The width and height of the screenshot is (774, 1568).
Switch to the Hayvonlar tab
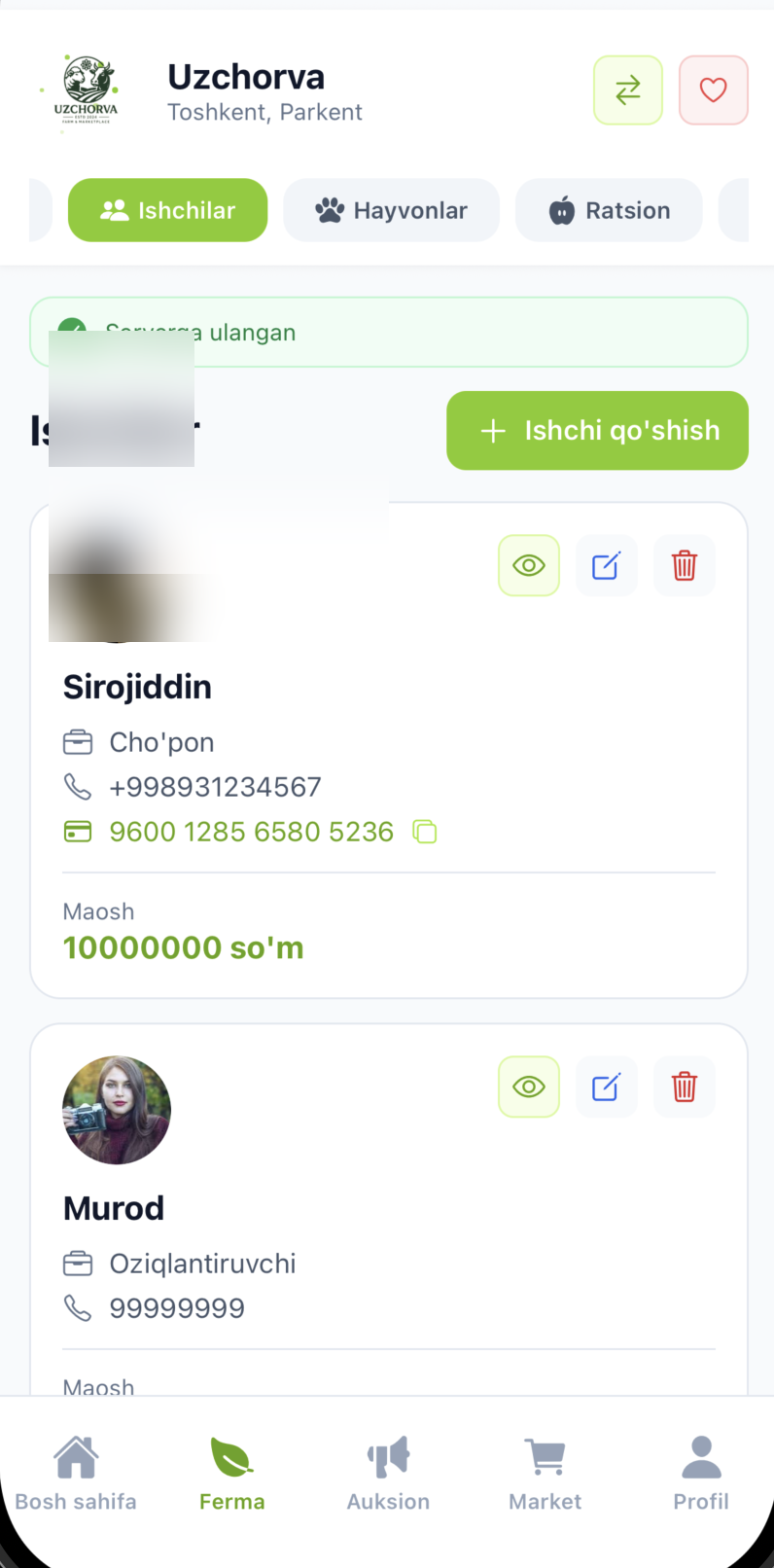click(x=391, y=210)
